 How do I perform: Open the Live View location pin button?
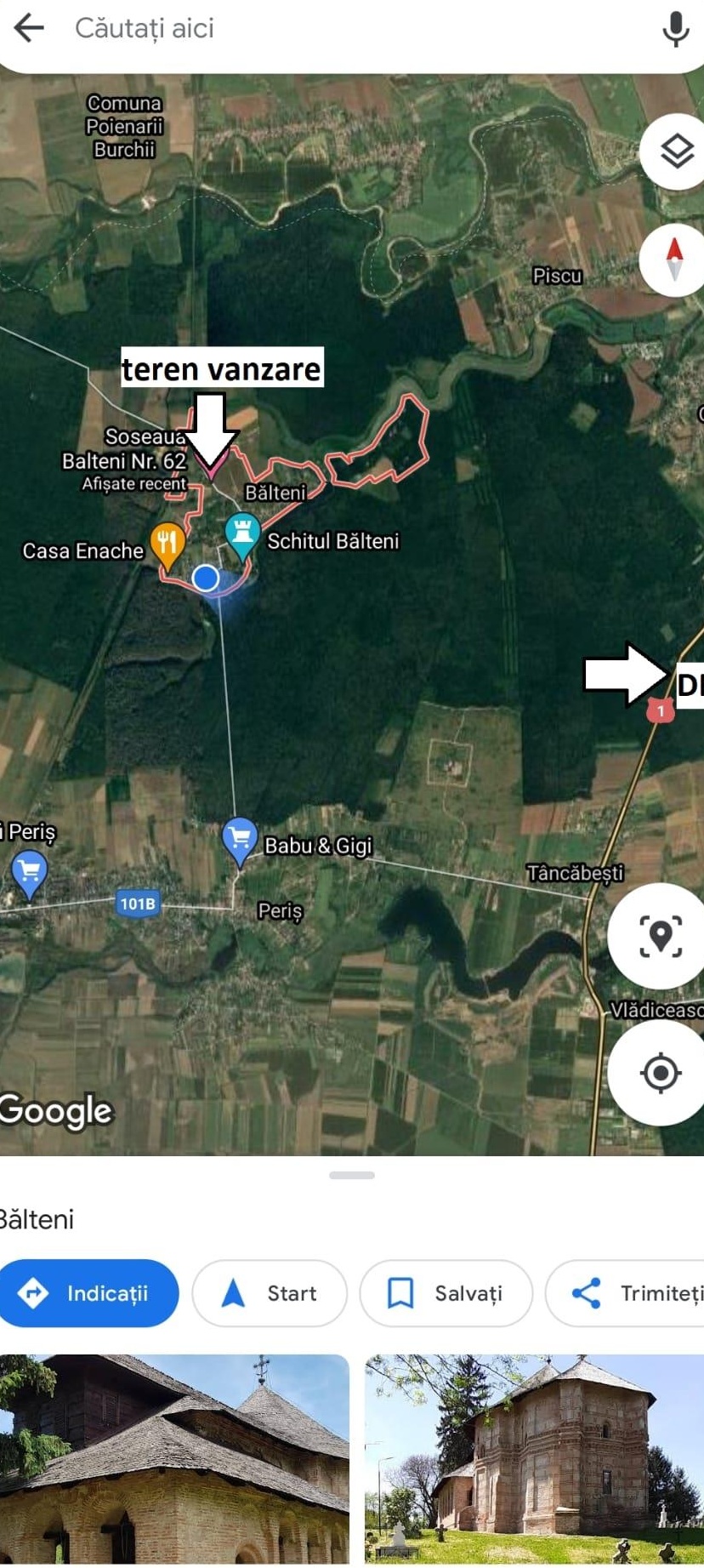pos(660,936)
